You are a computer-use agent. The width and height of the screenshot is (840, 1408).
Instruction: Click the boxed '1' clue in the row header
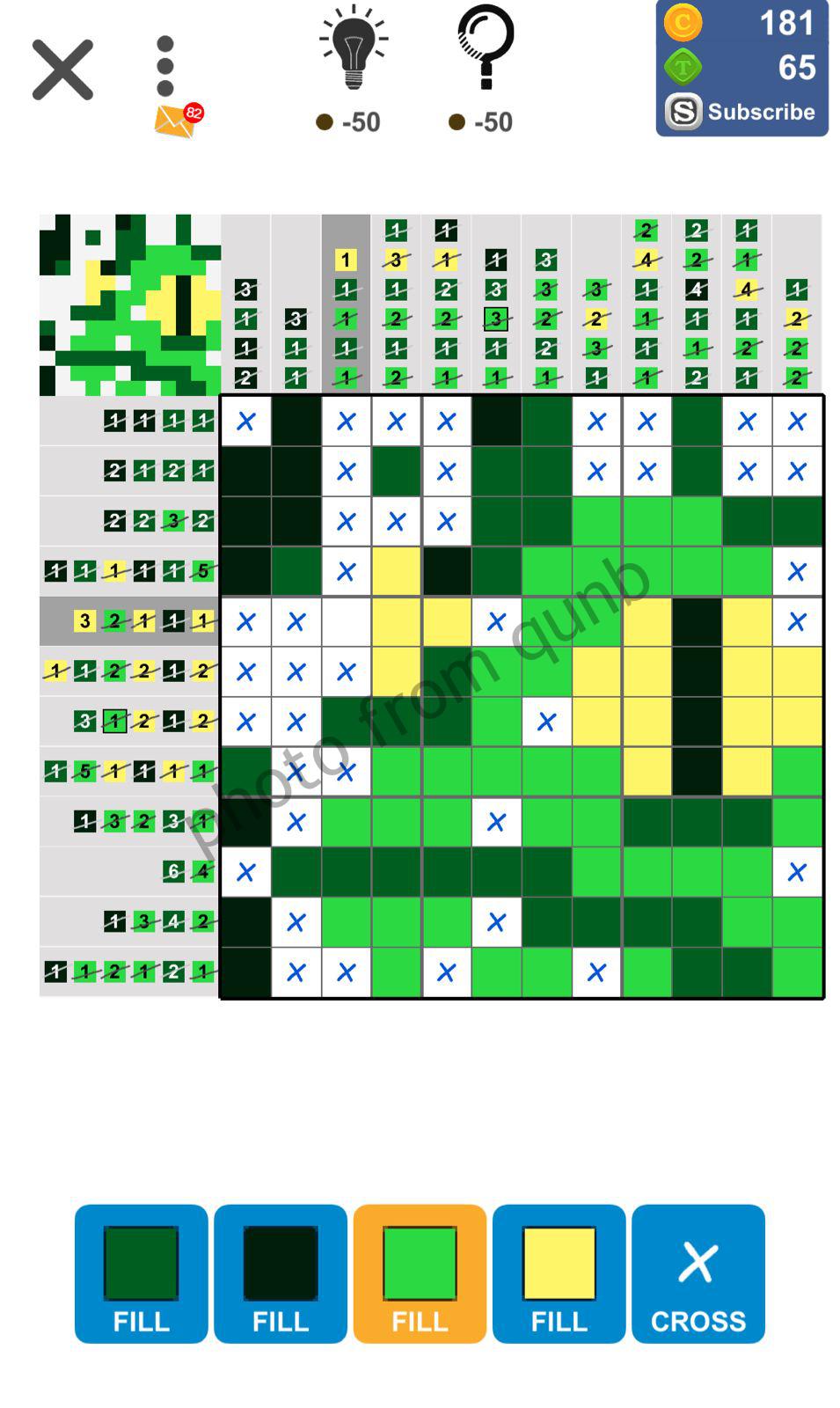click(114, 721)
